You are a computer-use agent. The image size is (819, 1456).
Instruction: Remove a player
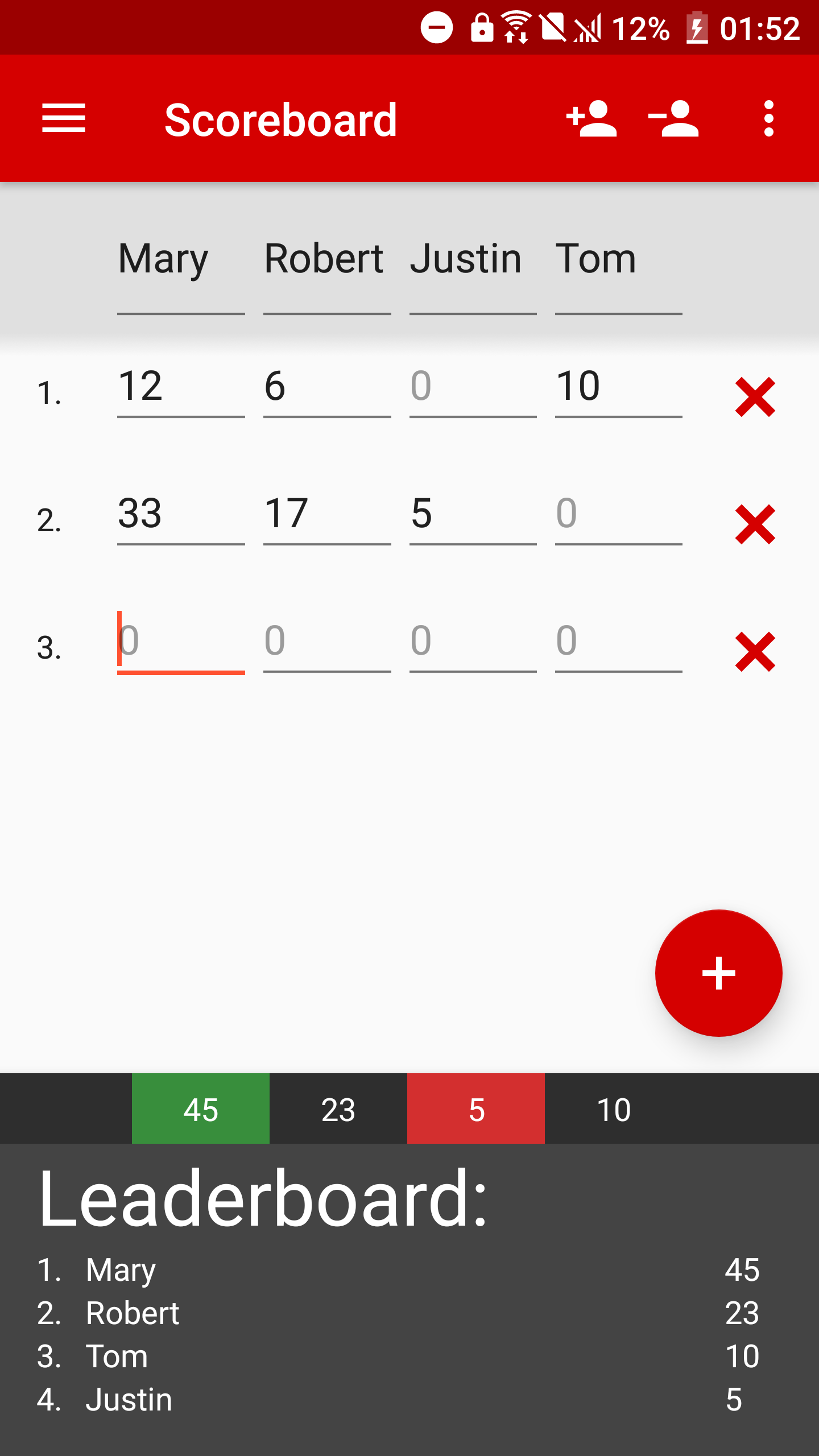coord(673,118)
